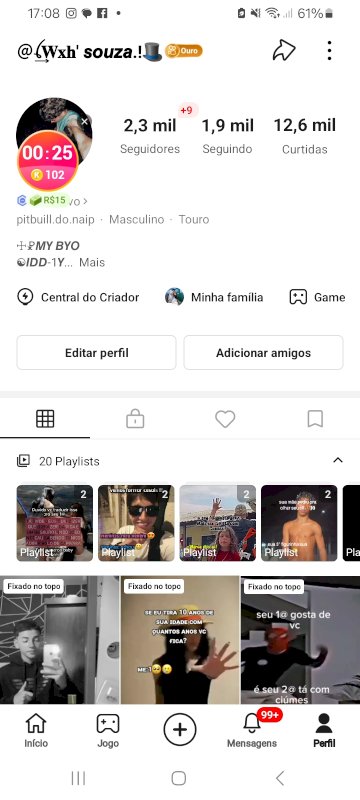Screen dimensions: 360x800
Task: Open the Jogo tab
Action: [x=108, y=731]
